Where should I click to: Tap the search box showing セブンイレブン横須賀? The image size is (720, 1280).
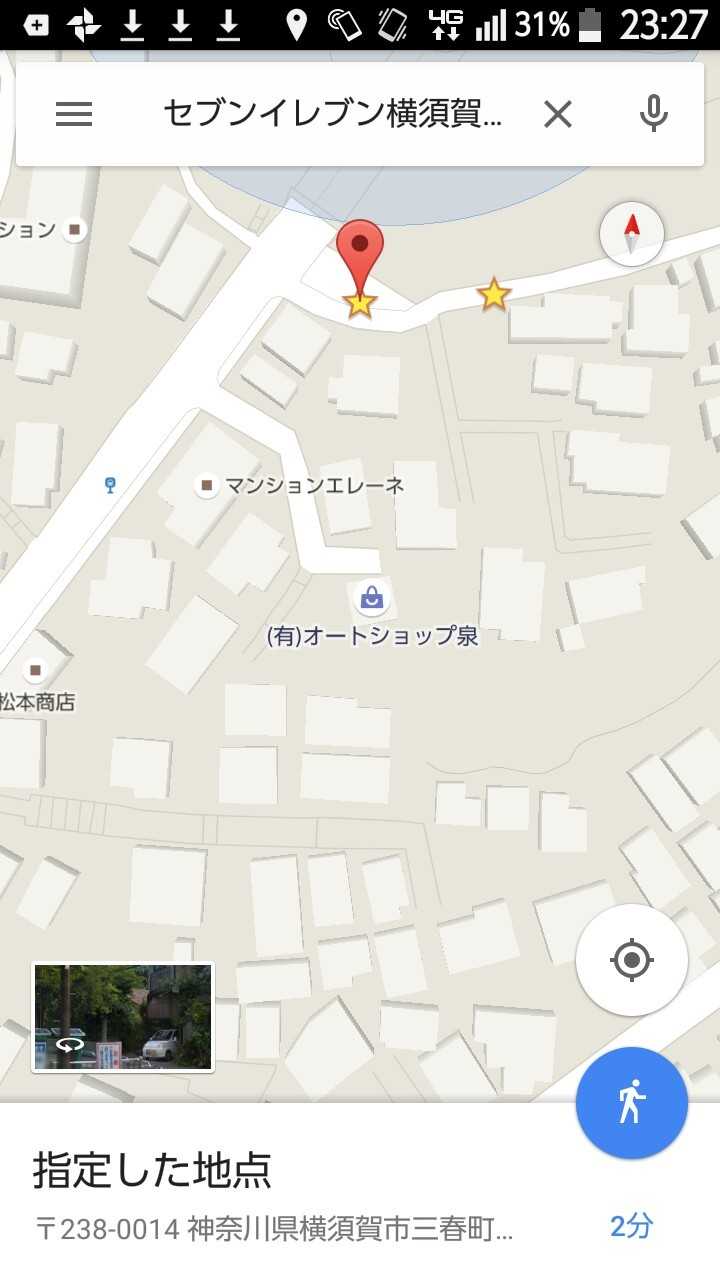332,114
